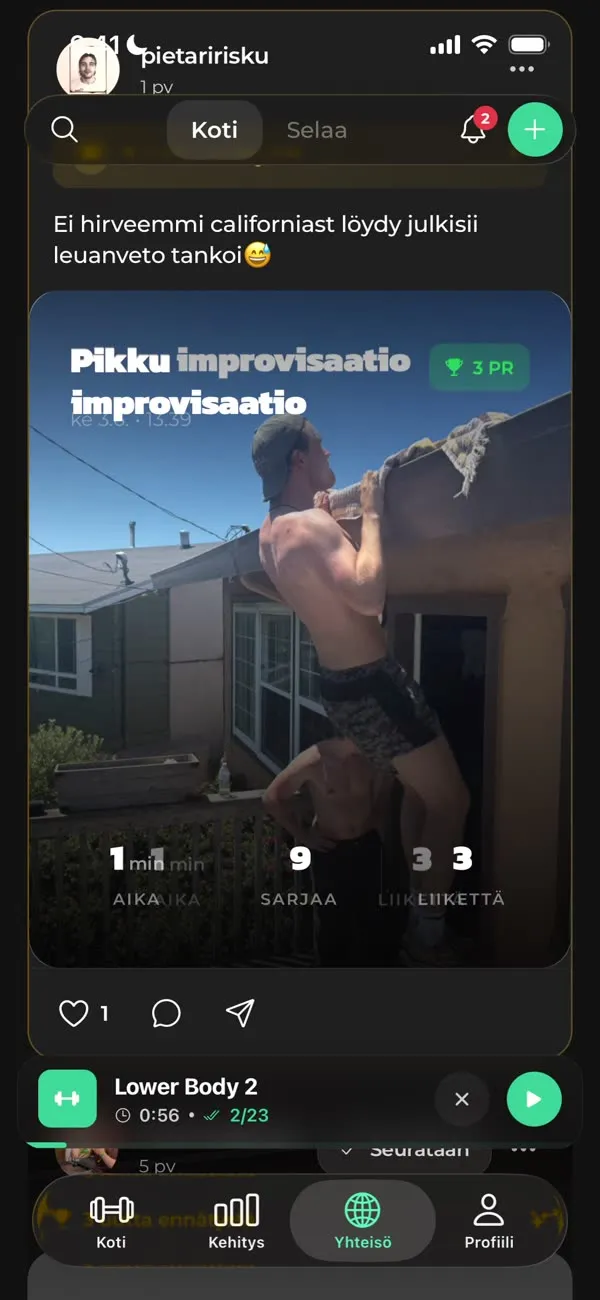The image size is (600, 1300).
Task: Open pietaririsku's profile picture
Action: click(88, 68)
